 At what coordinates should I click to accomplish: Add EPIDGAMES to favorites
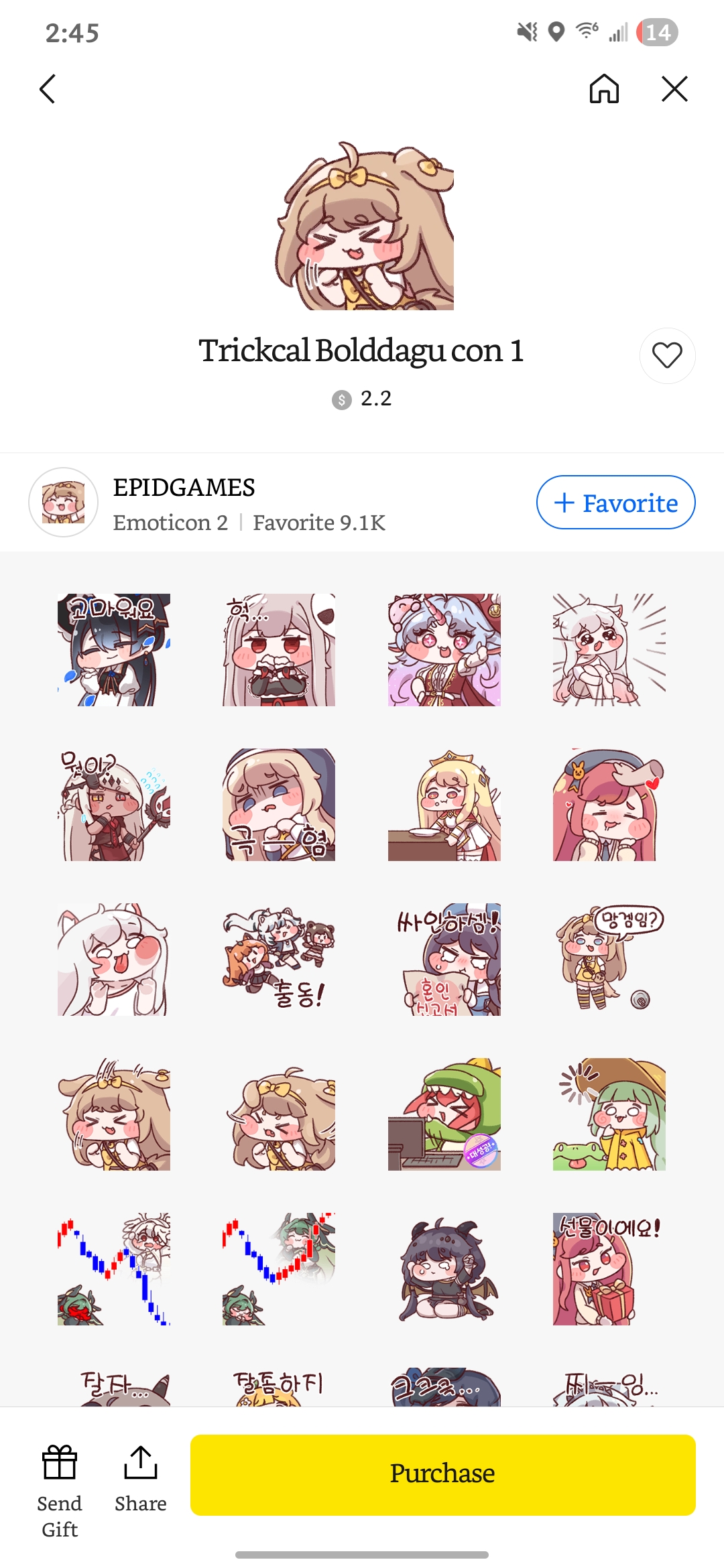(615, 503)
